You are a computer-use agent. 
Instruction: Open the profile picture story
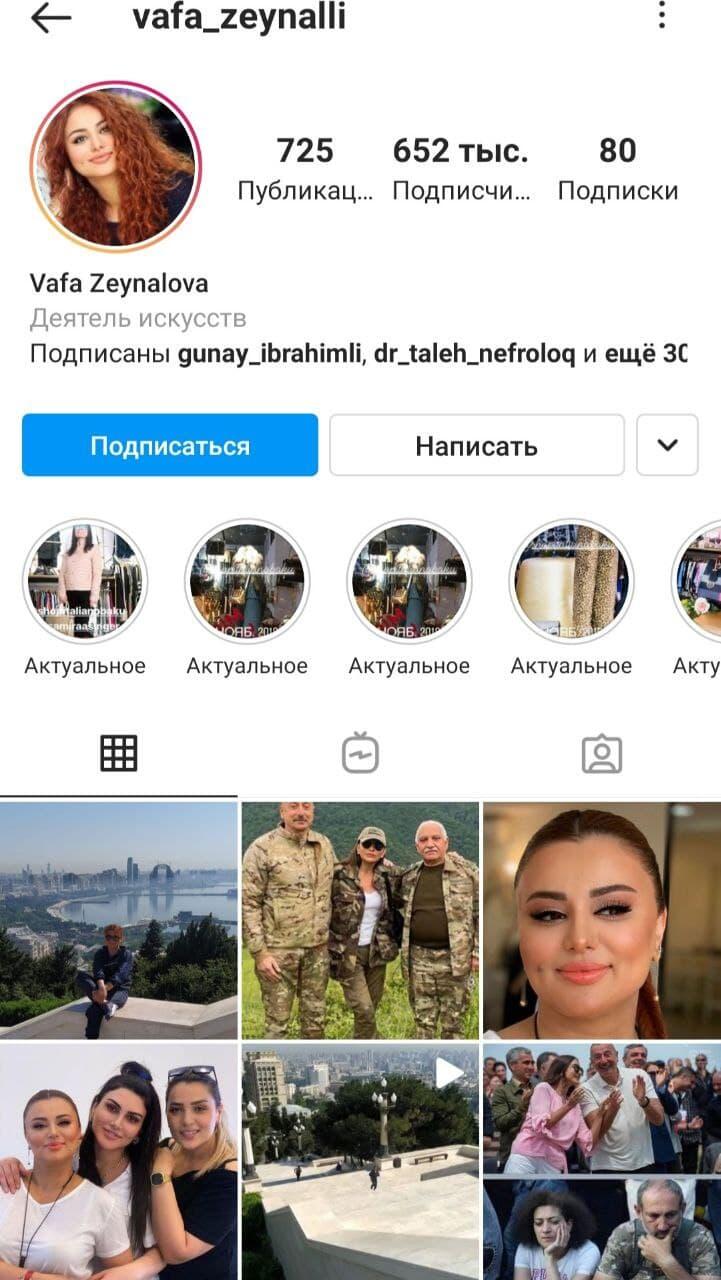116,166
